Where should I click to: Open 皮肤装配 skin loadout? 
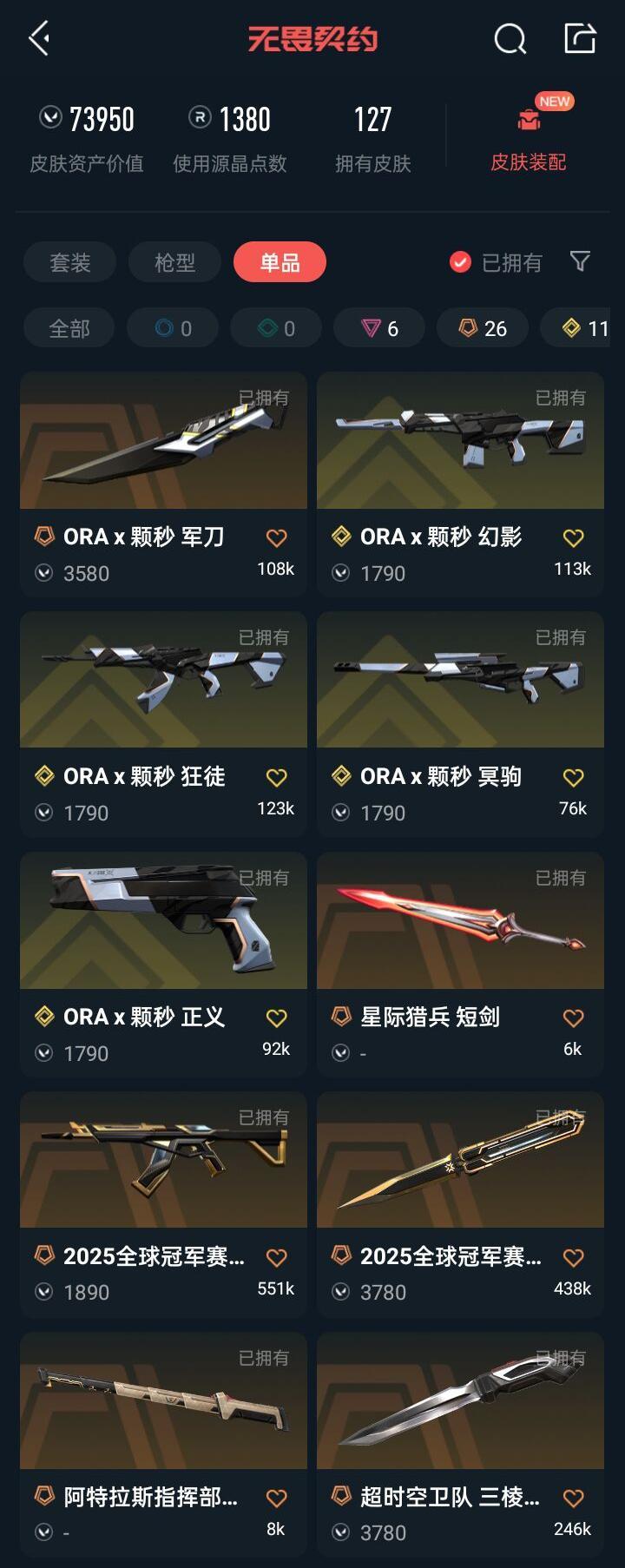(528, 139)
